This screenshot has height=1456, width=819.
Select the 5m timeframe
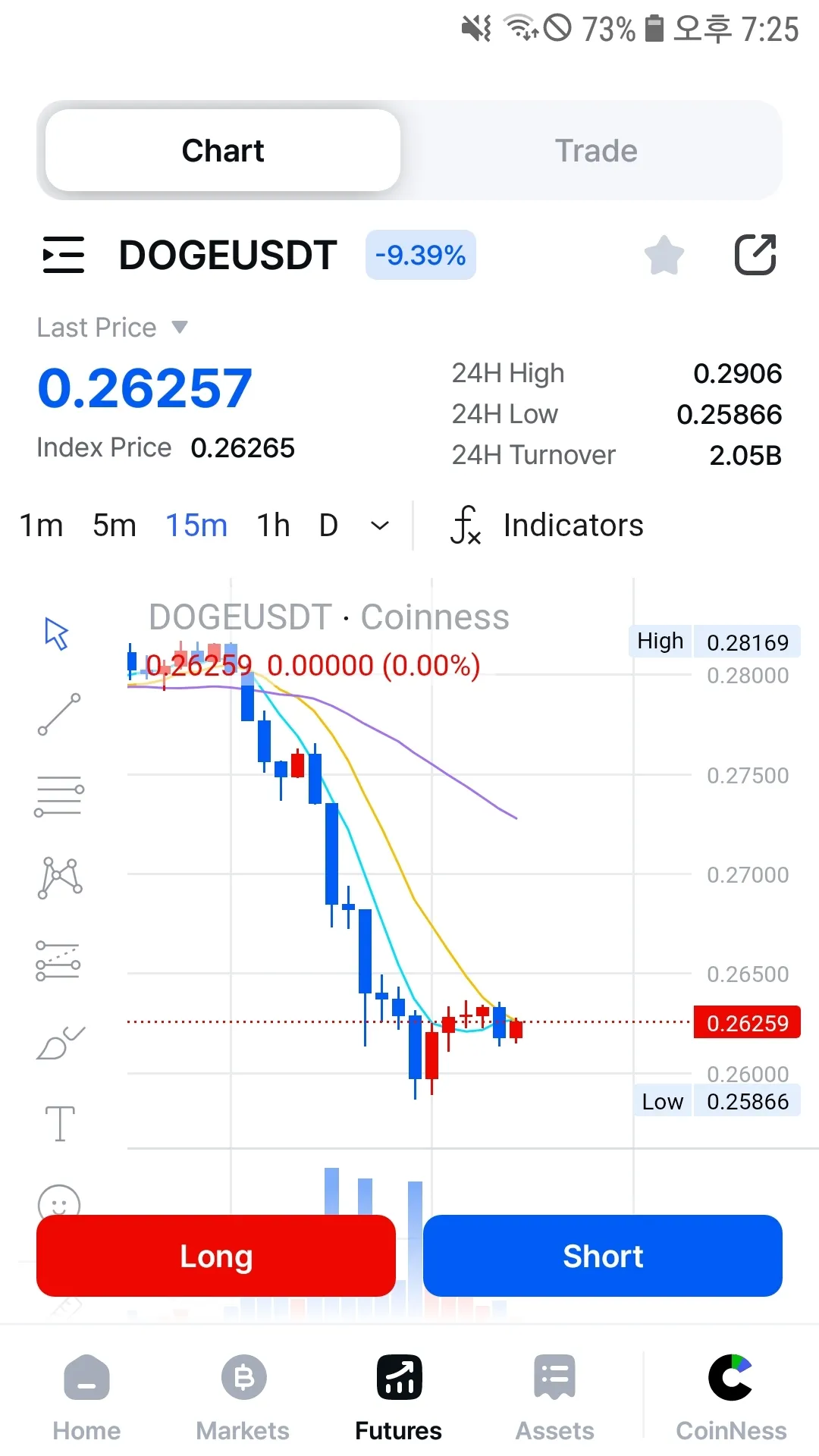click(115, 526)
